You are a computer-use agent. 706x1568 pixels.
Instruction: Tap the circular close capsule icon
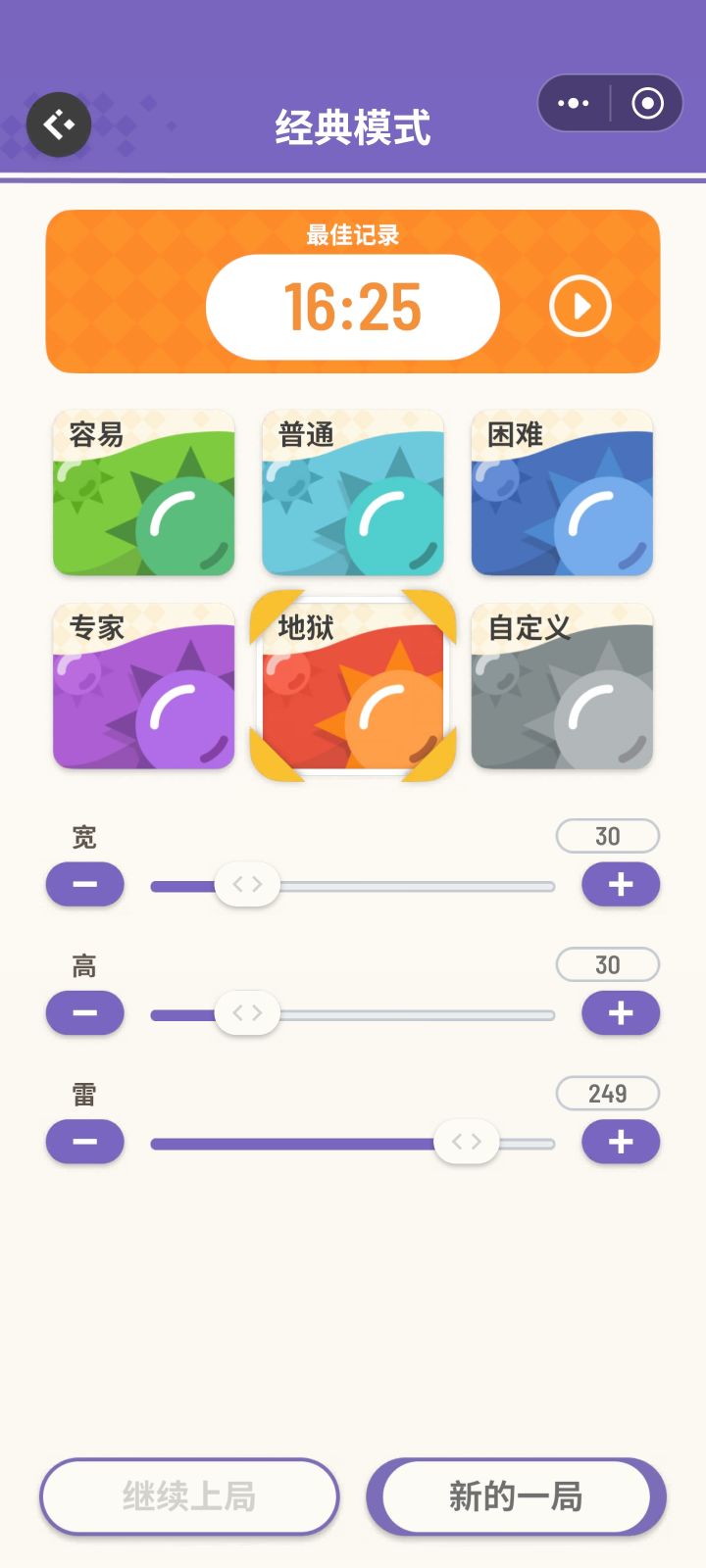[646, 103]
